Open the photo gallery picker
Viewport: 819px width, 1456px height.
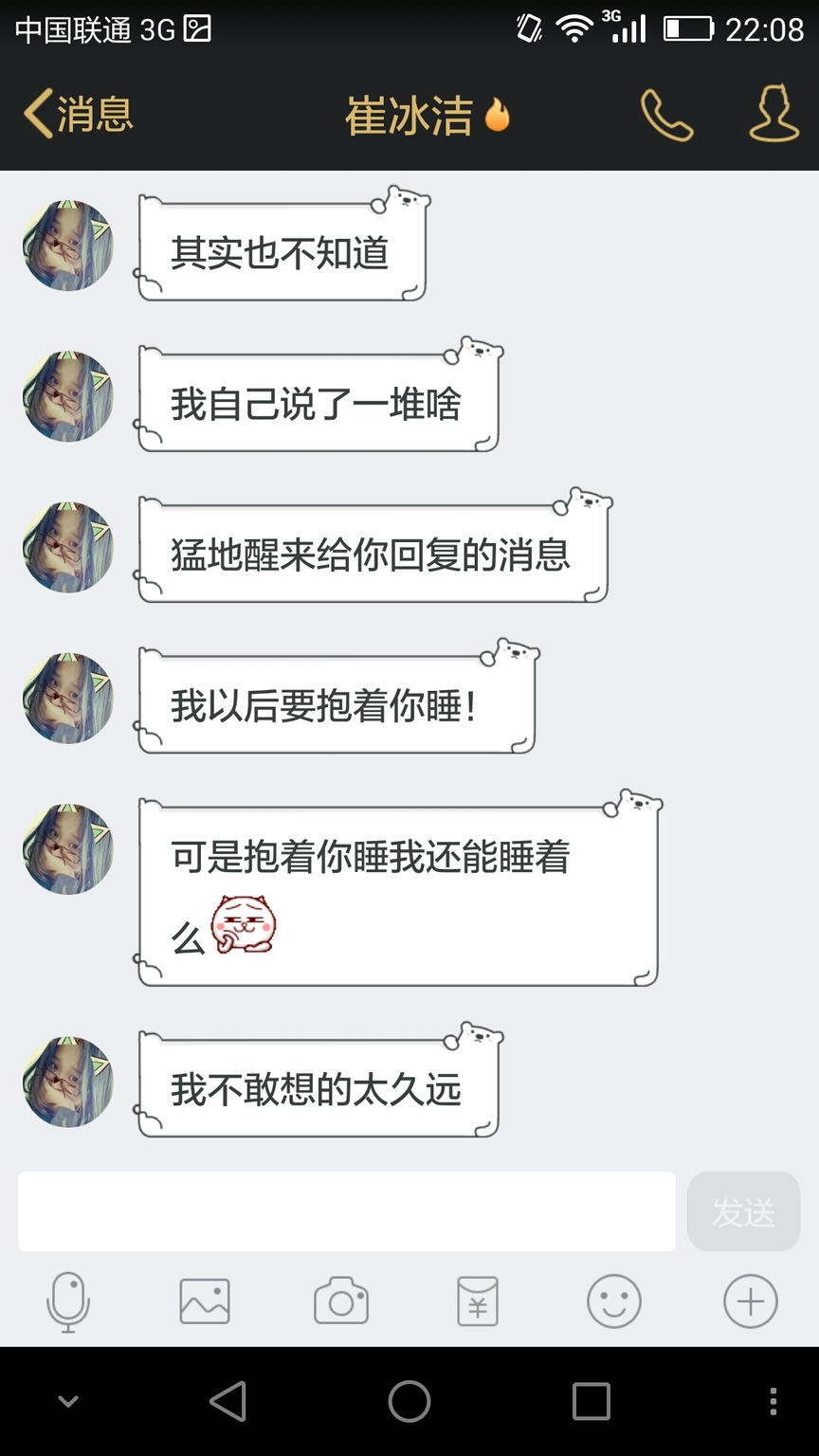(205, 1301)
